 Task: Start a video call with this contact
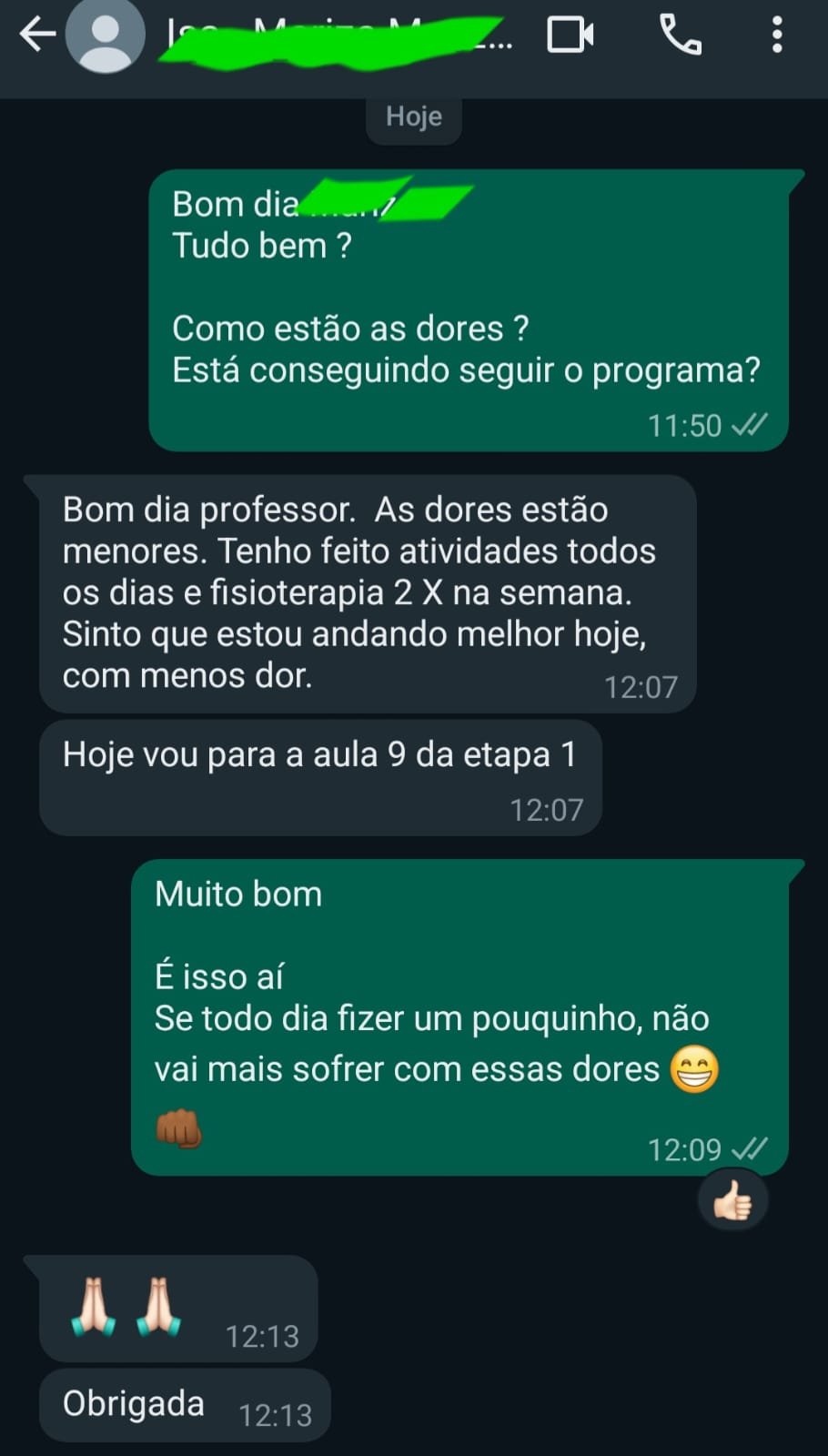tap(571, 35)
